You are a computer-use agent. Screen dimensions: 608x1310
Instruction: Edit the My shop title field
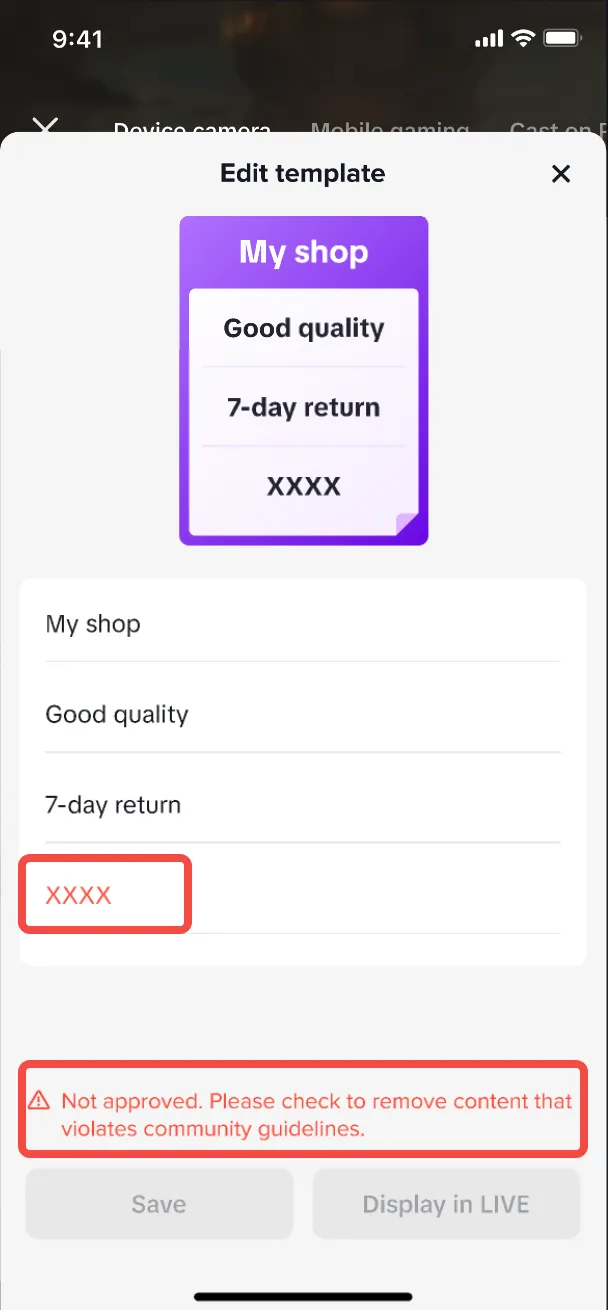300,625
